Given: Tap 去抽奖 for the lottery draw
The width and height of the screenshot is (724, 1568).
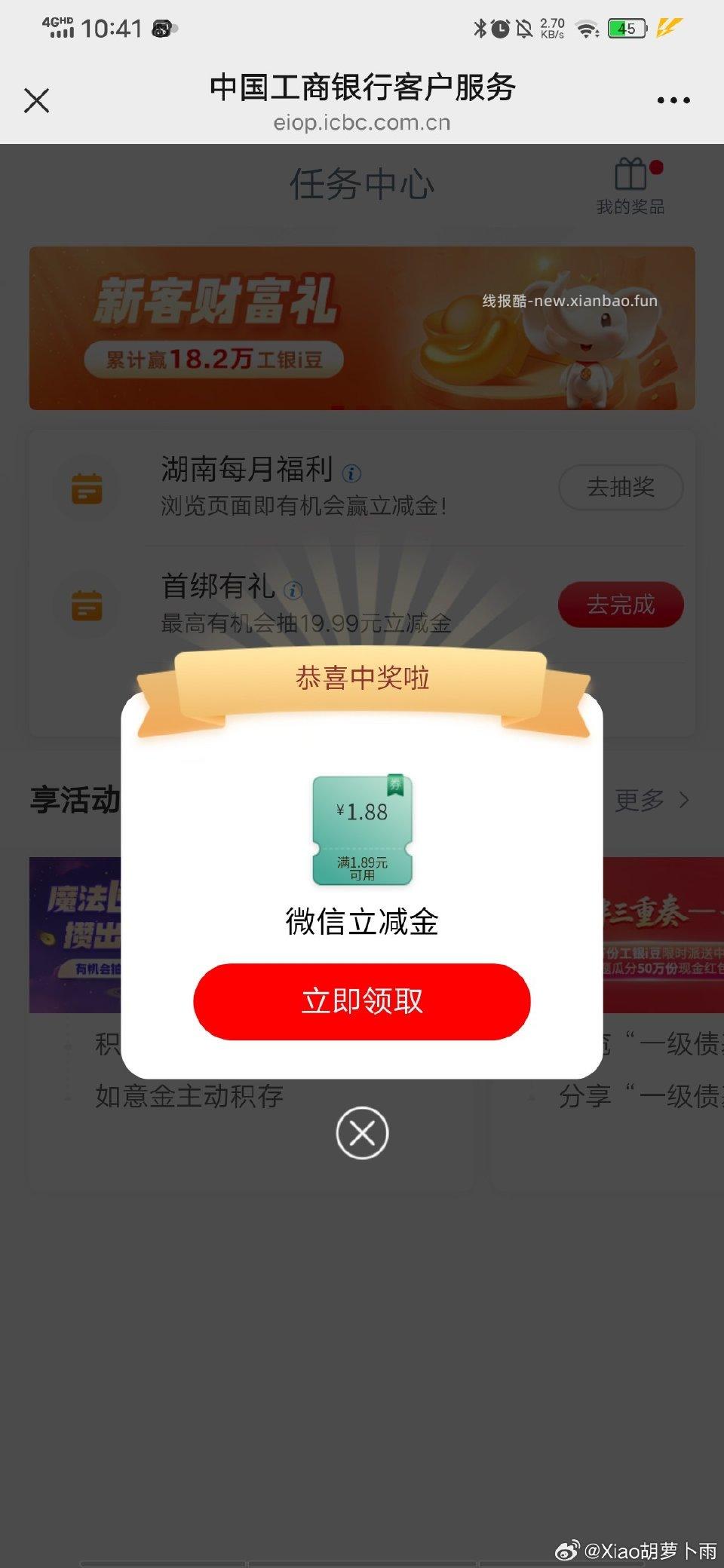Looking at the screenshot, I should coord(621,488).
